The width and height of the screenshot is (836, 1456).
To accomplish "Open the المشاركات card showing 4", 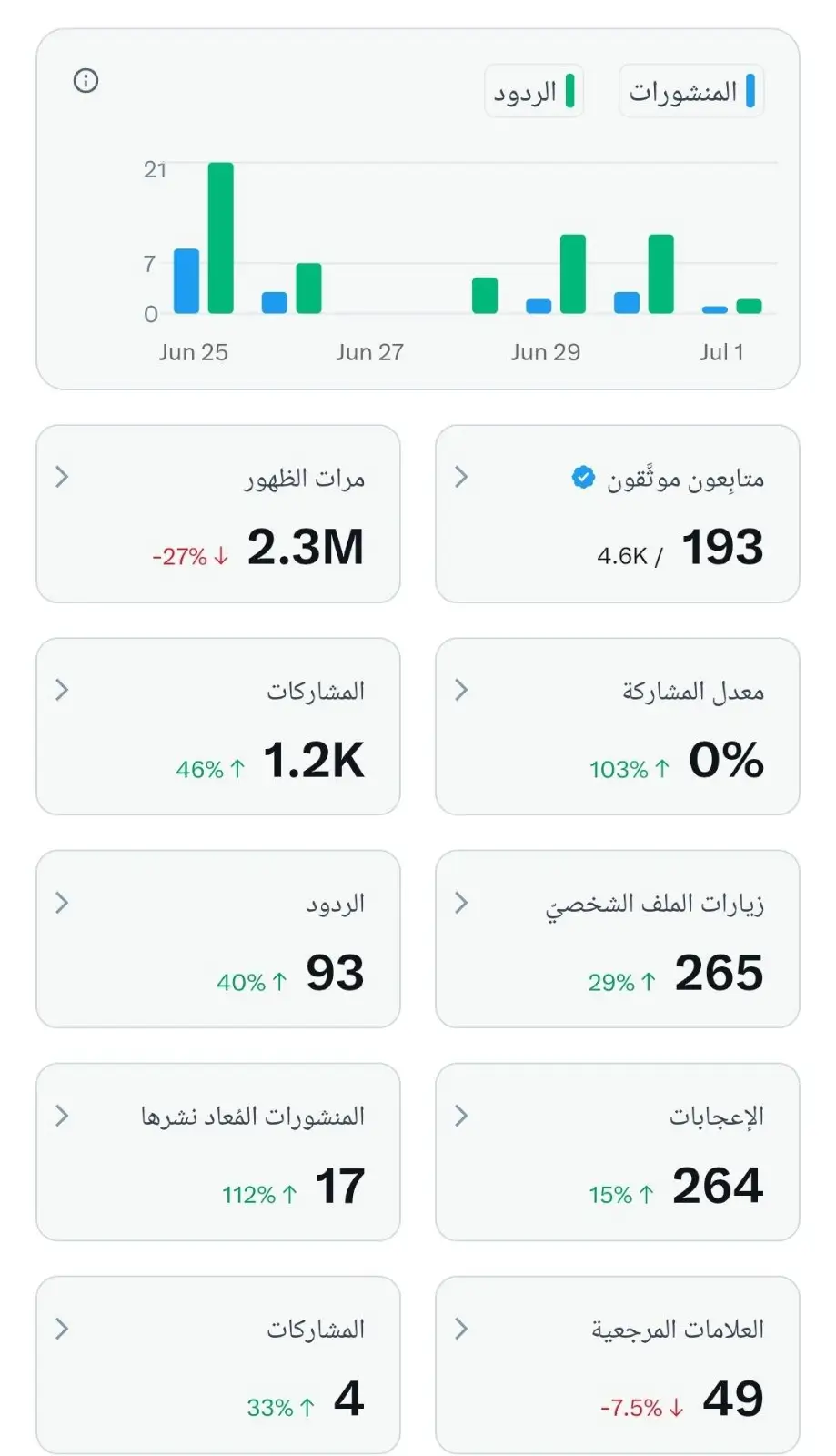I will coord(218,1365).
